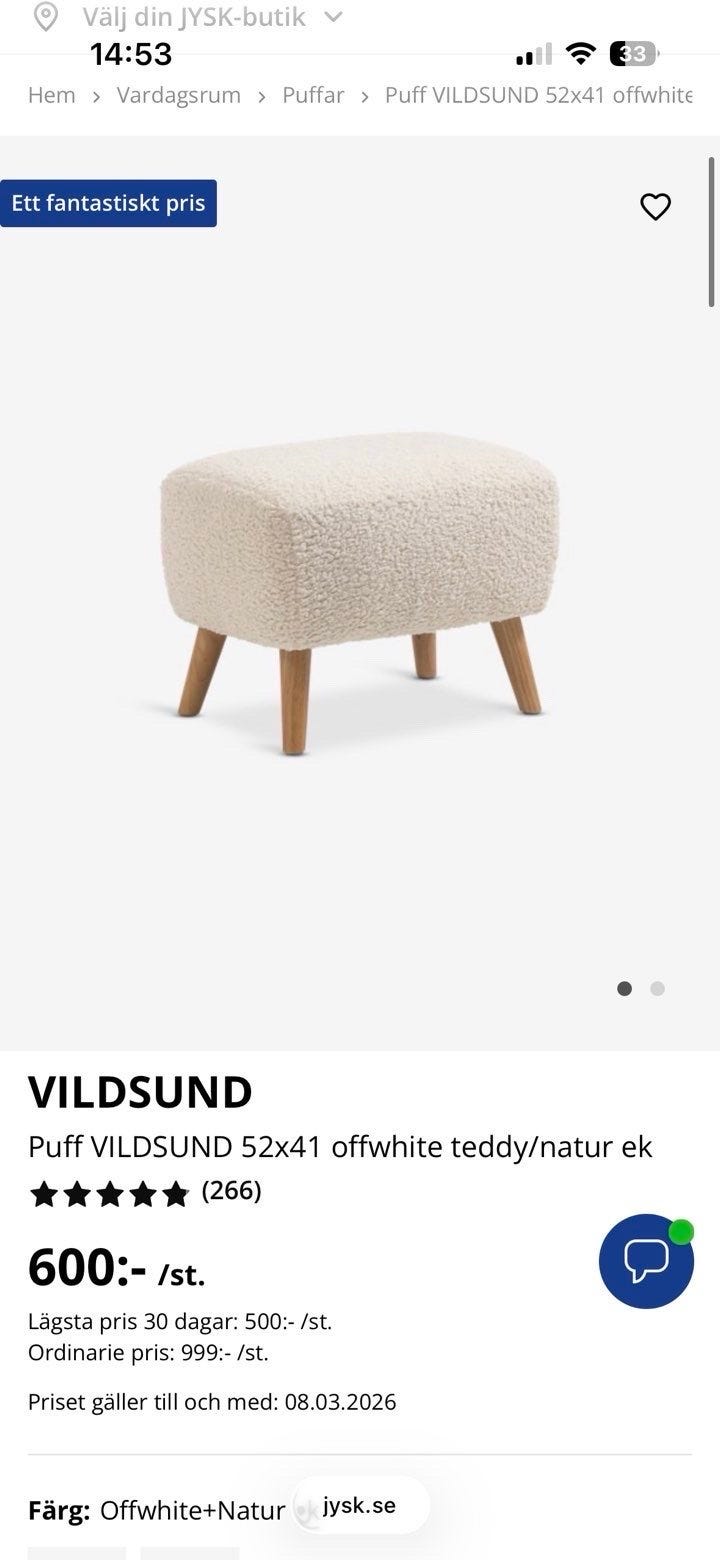Open the VILDSUND puff product image
Viewport: 720px width, 1560px height.
point(358,590)
